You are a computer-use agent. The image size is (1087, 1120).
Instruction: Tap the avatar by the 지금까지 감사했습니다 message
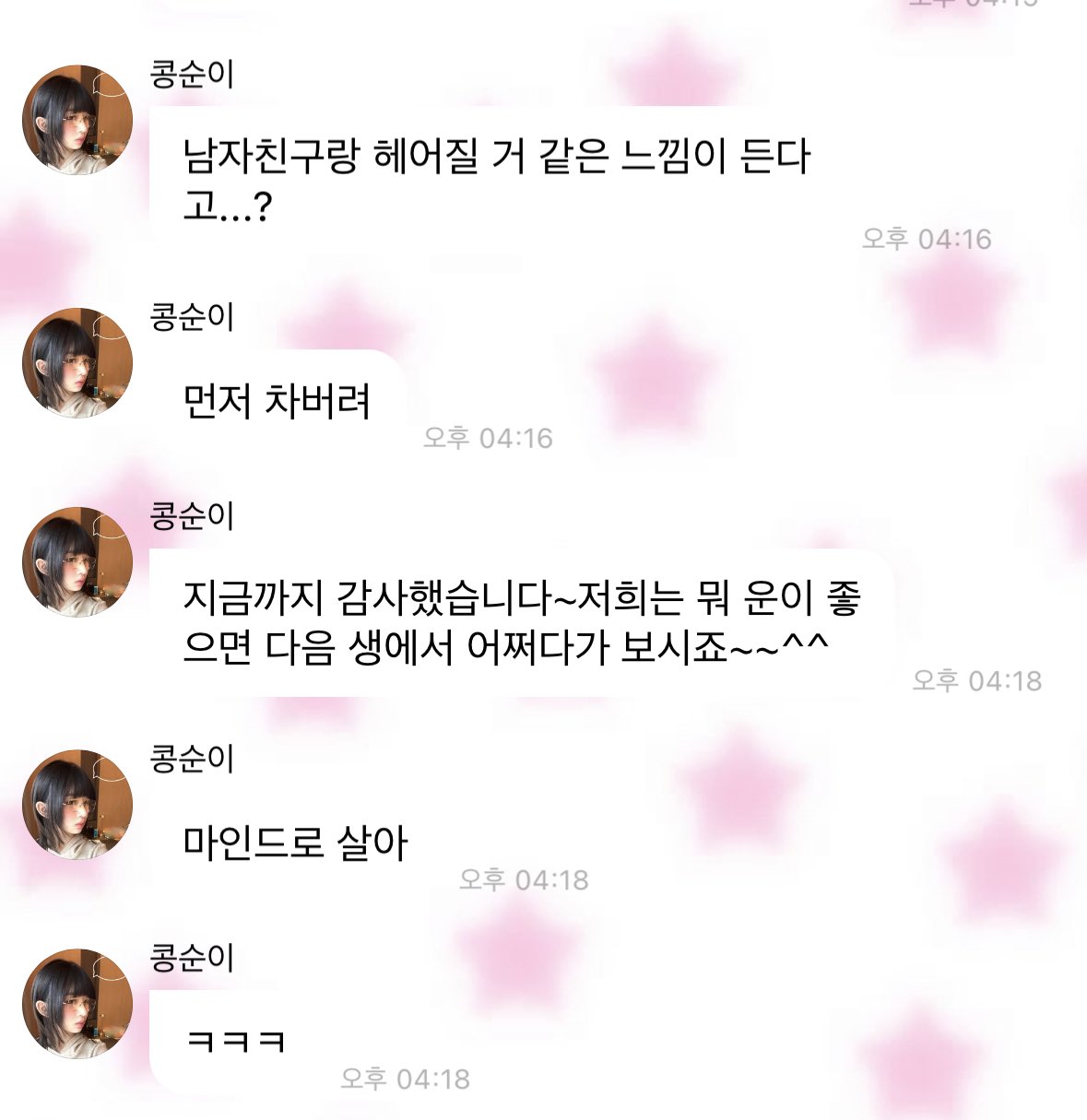[77, 562]
